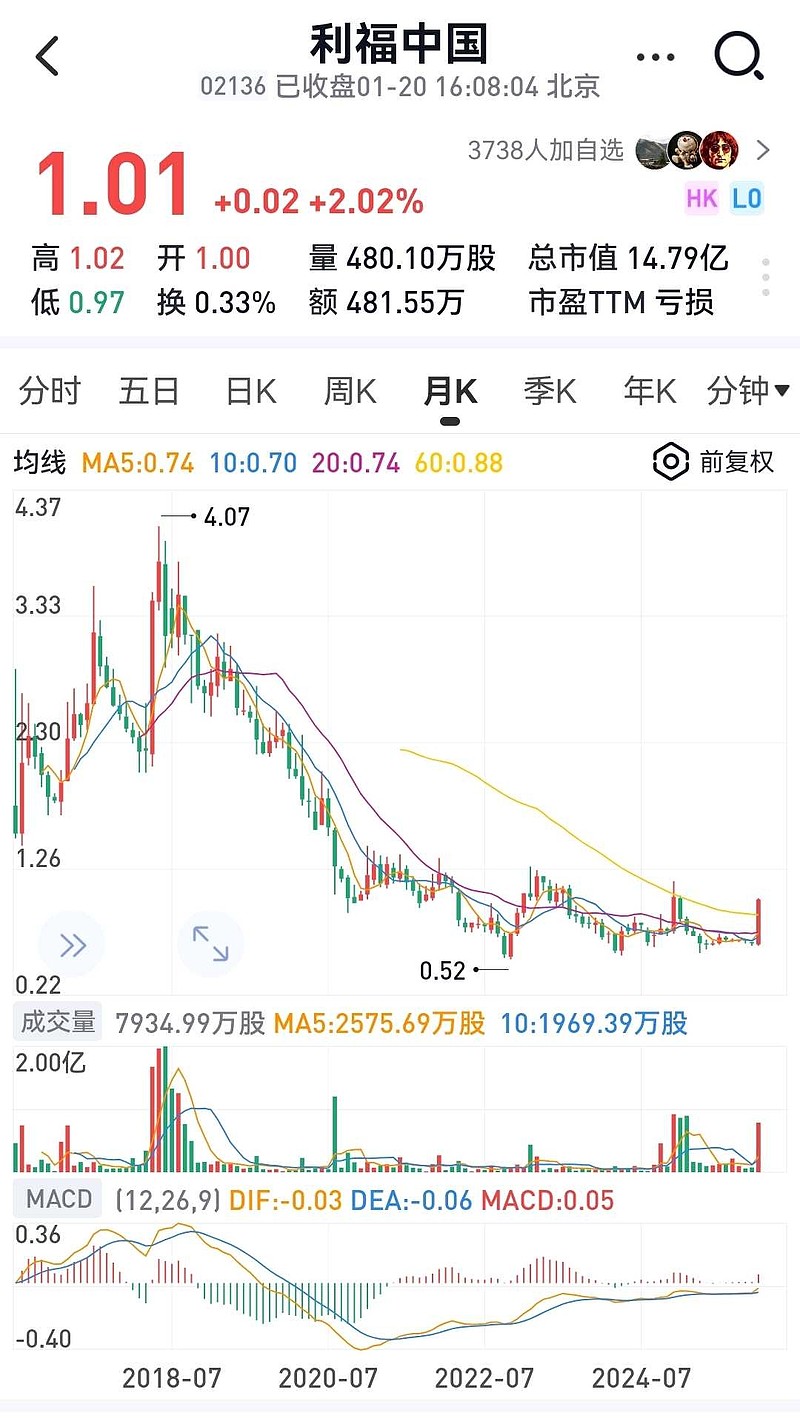The height and width of the screenshot is (1424, 800).
Task: Open the three-dot overflow menu
Action: point(656,57)
